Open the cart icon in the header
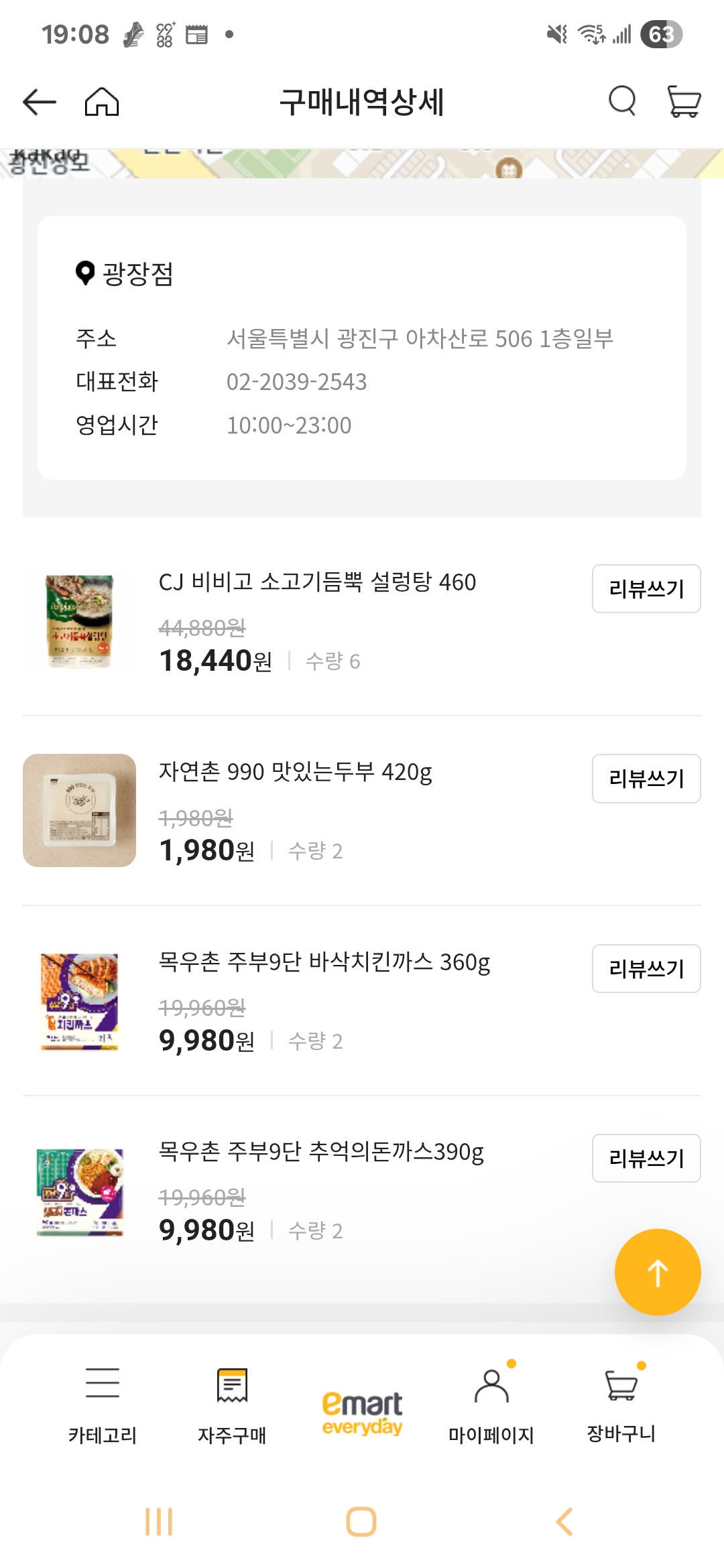 pyautogui.click(x=684, y=102)
